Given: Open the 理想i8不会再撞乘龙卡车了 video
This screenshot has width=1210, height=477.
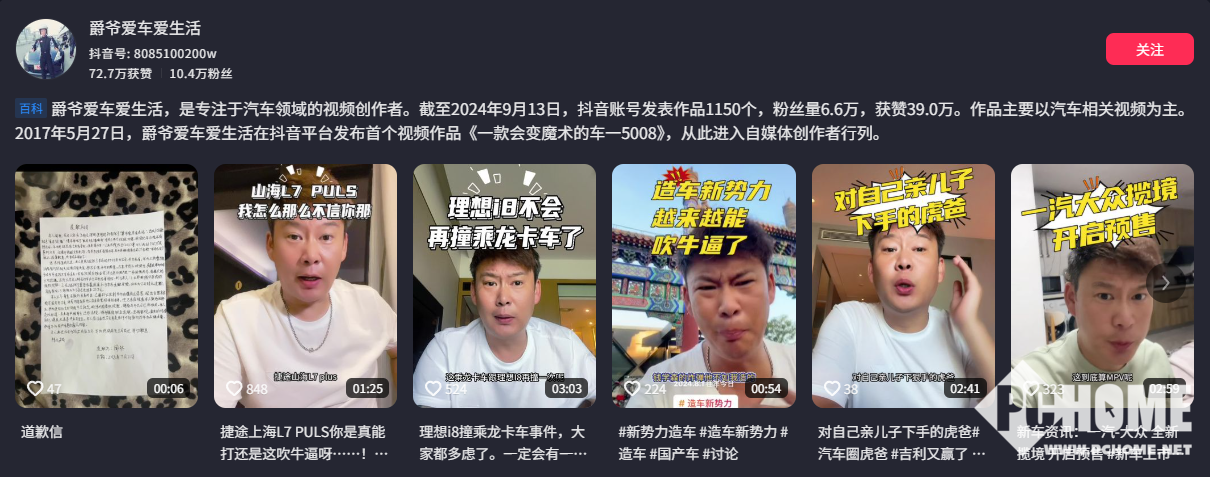Looking at the screenshot, I should (x=504, y=285).
